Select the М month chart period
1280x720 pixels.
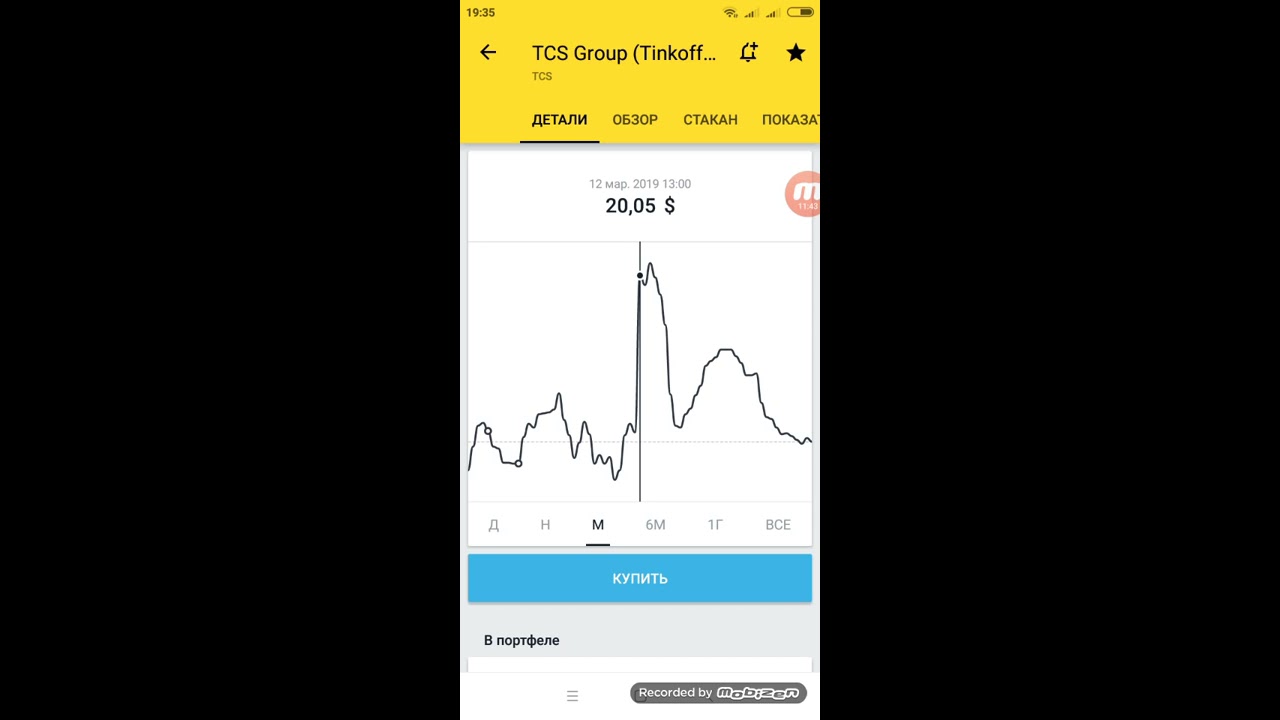pos(598,525)
